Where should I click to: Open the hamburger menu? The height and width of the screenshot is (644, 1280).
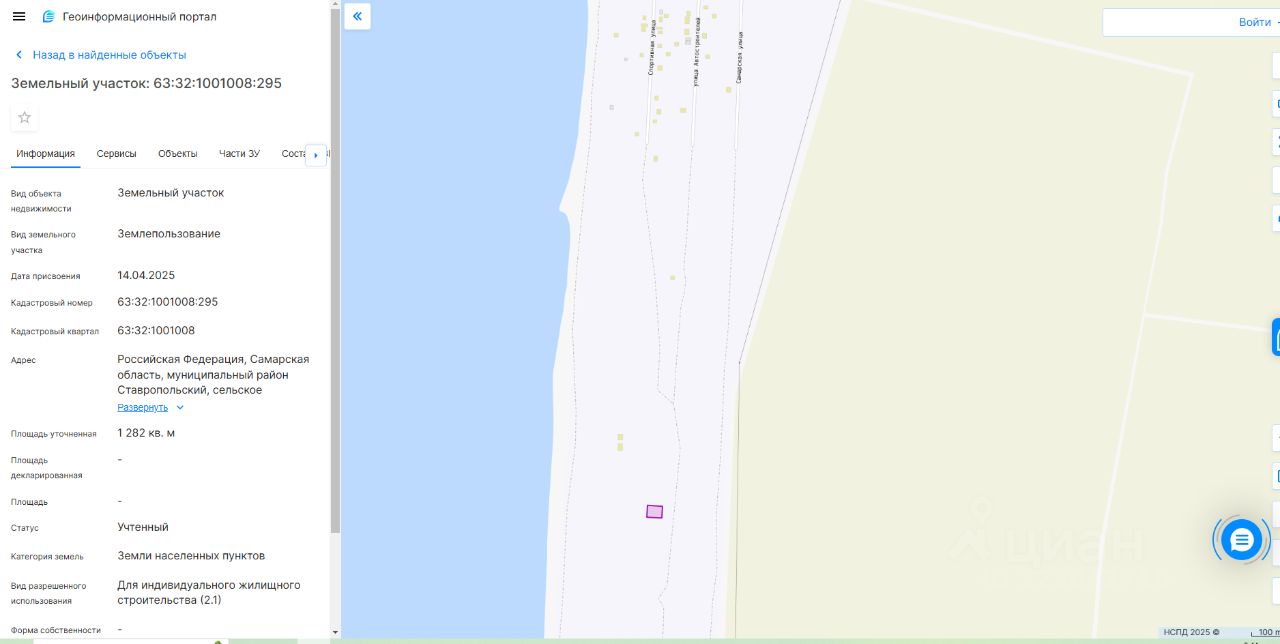click(x=19, y=16)
